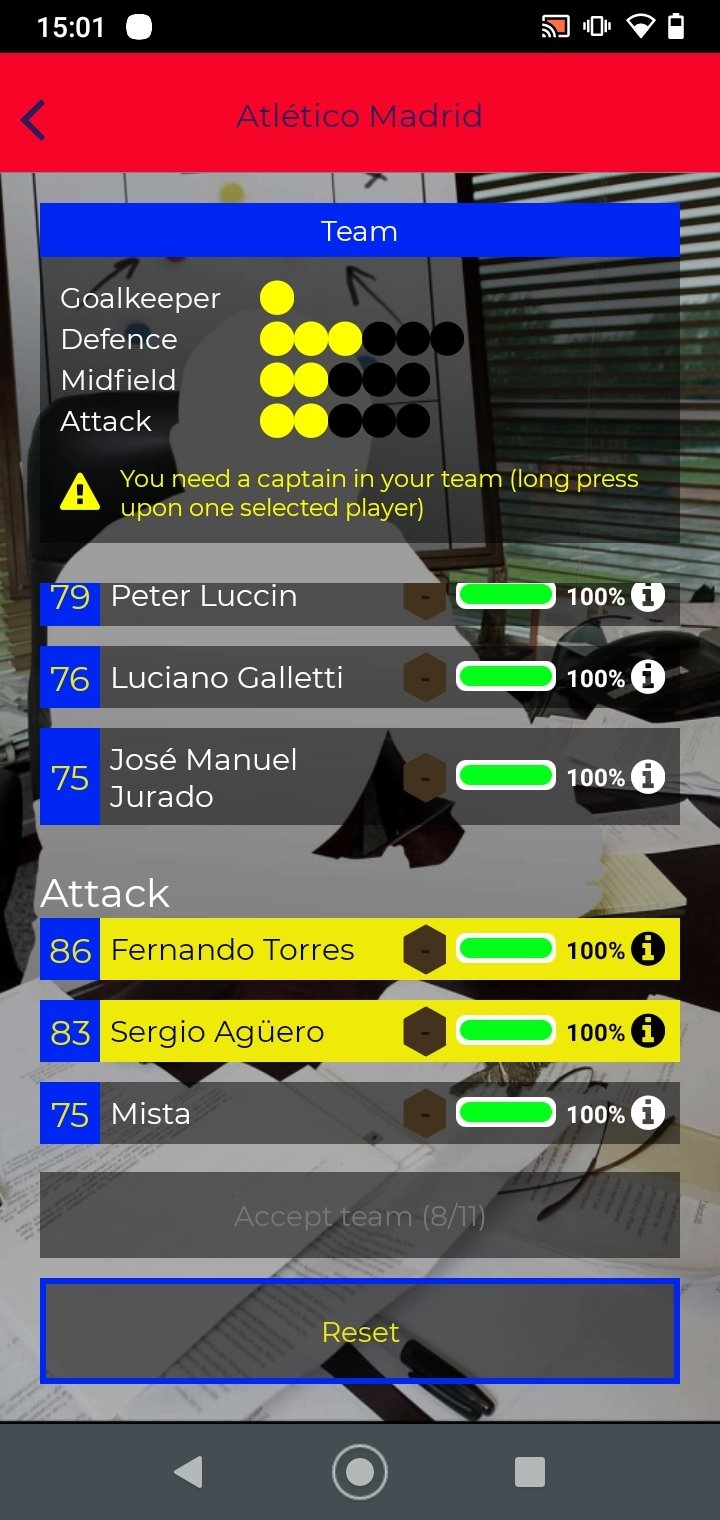Open Mista's info icon
This screenshot has width=720, height=1520.
click(648, 1113)
